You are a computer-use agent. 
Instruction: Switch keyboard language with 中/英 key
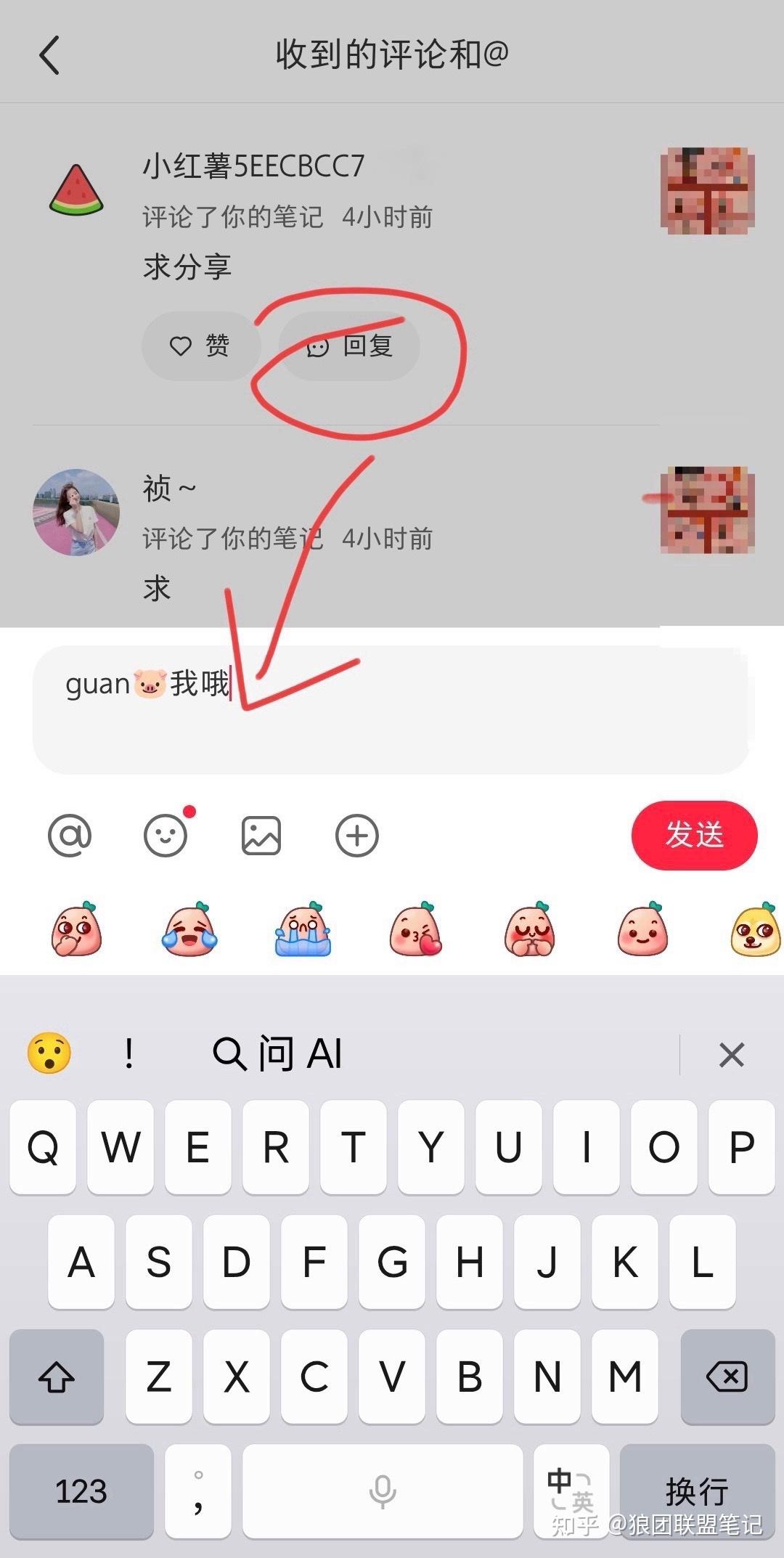click(x=571, y=1490)
